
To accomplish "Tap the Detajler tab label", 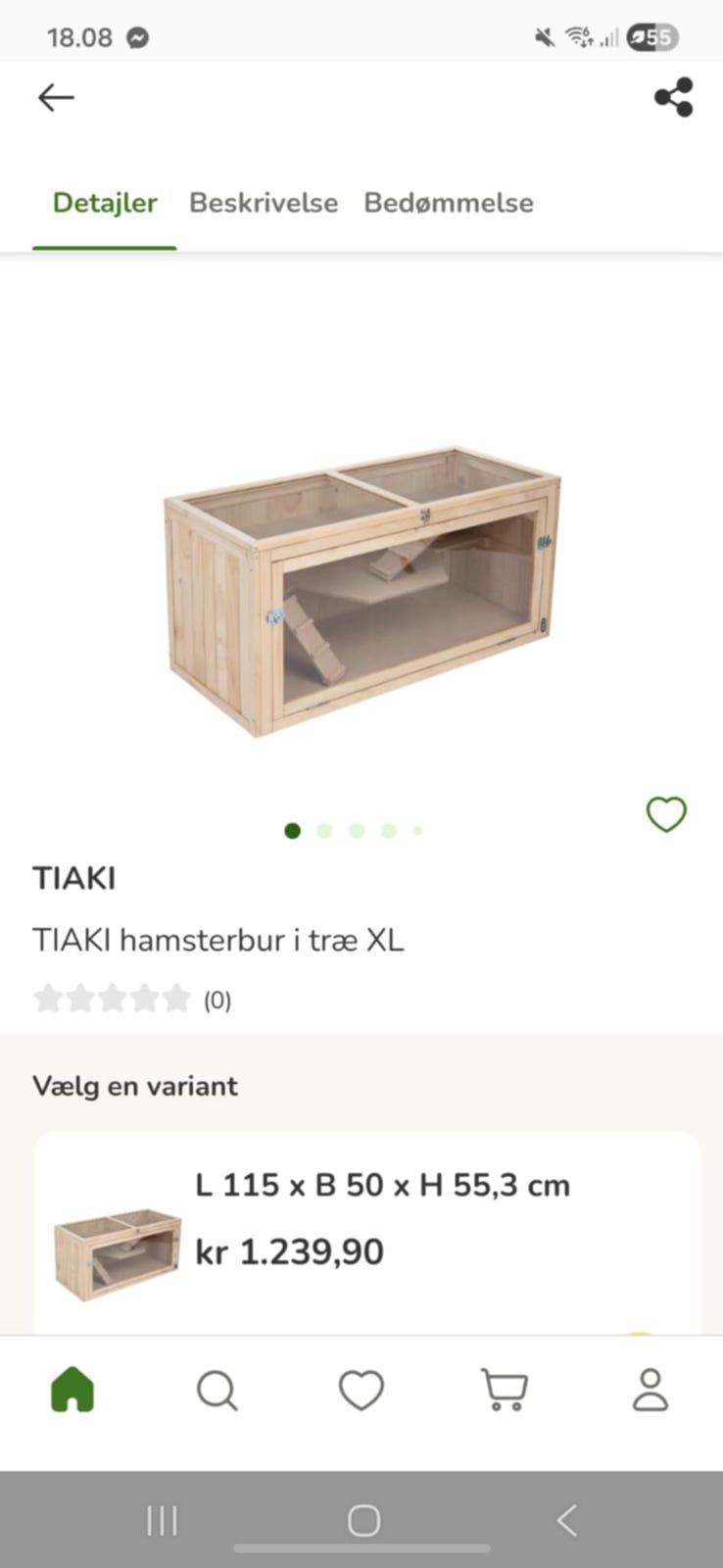I will coord(105,203).
